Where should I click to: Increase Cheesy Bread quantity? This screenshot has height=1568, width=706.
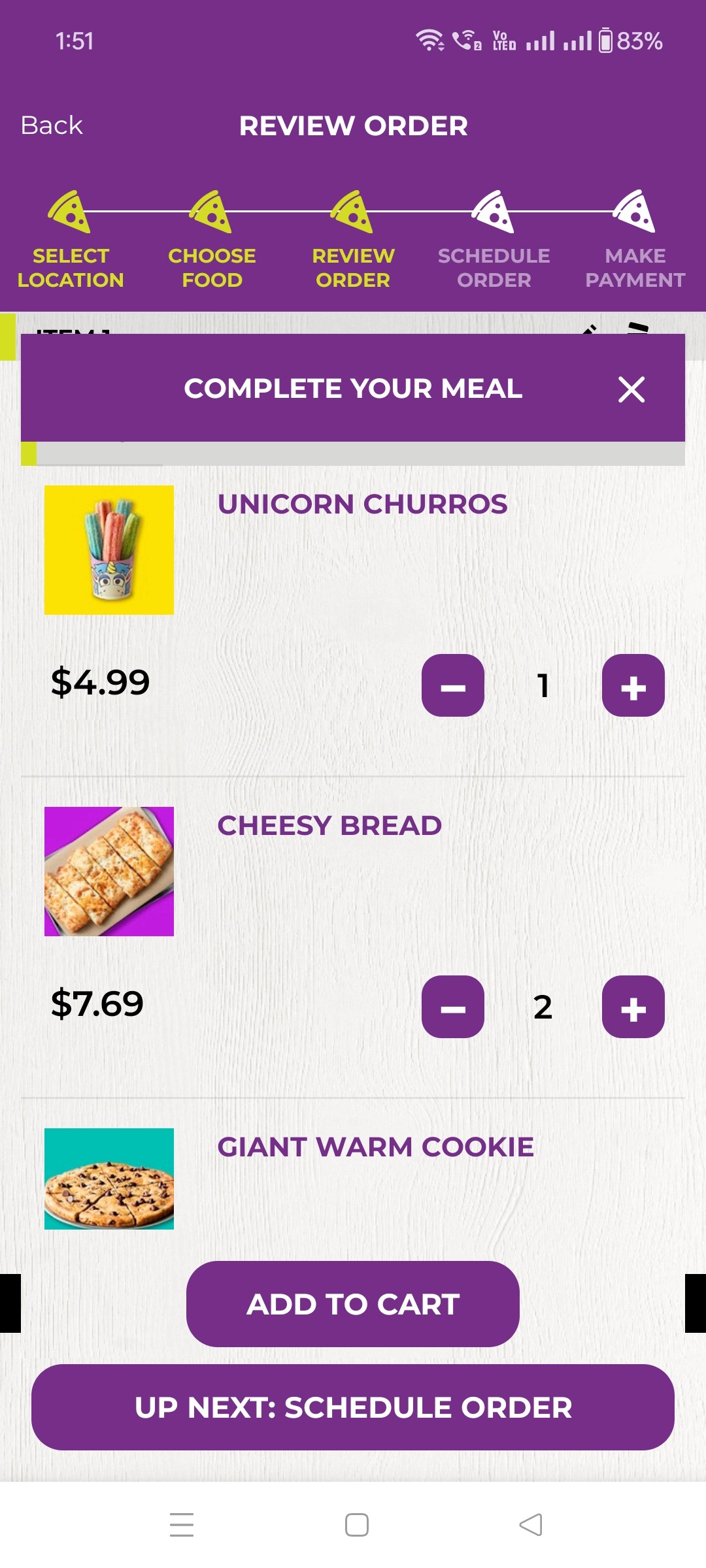click(633, 1007)
